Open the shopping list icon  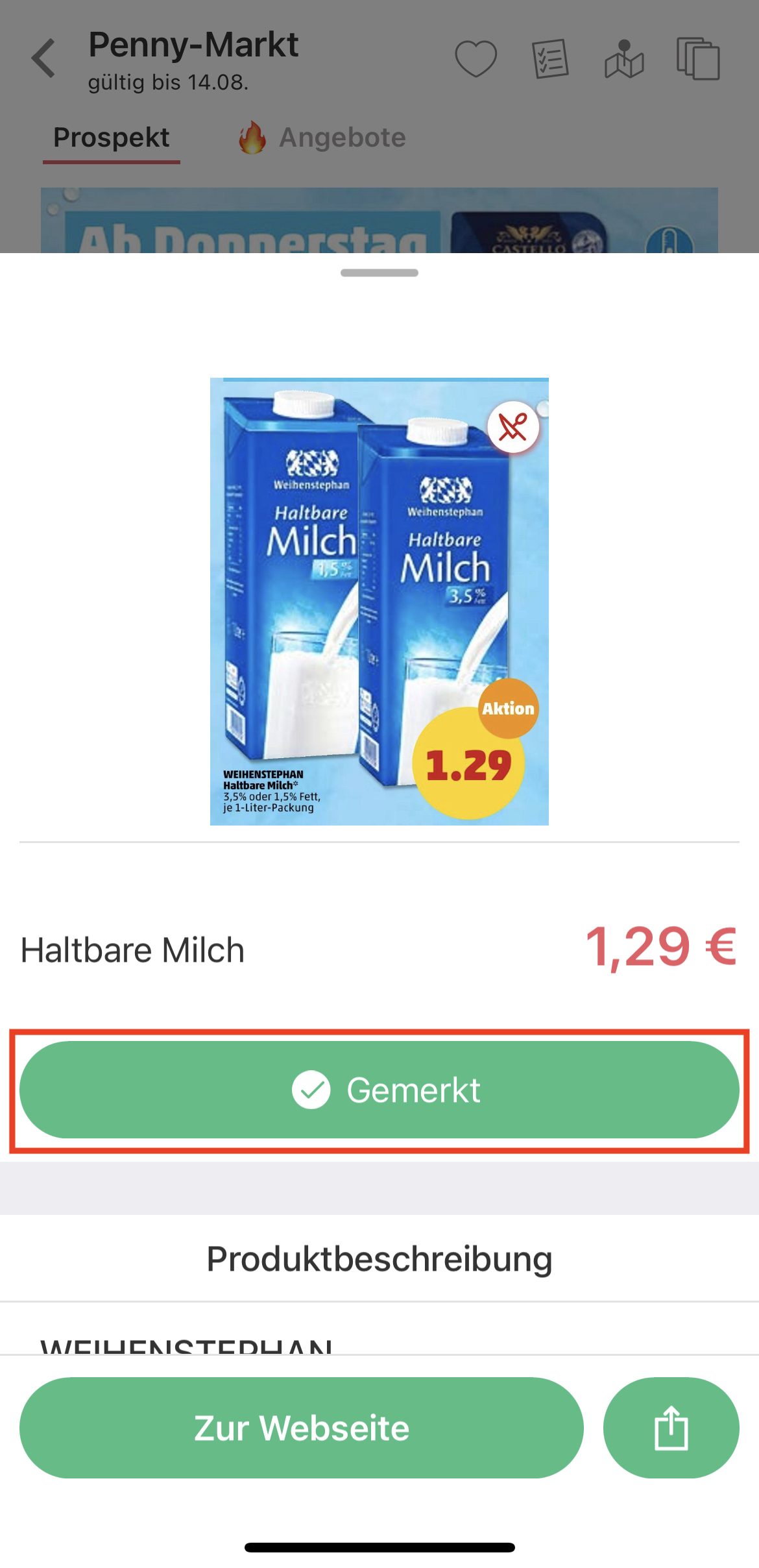coord(550,58)
